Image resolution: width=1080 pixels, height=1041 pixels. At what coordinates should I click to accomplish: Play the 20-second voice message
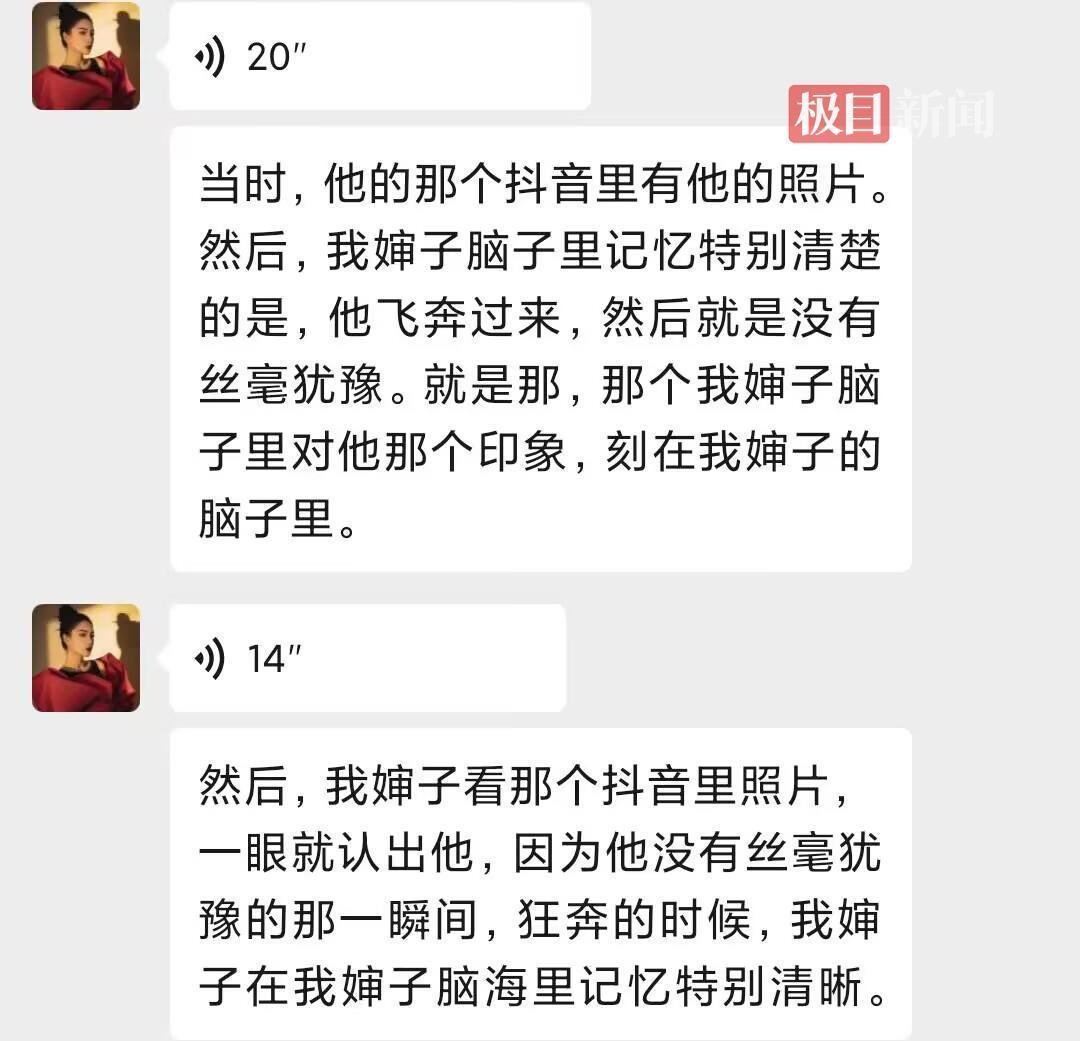tap(378, 57)
